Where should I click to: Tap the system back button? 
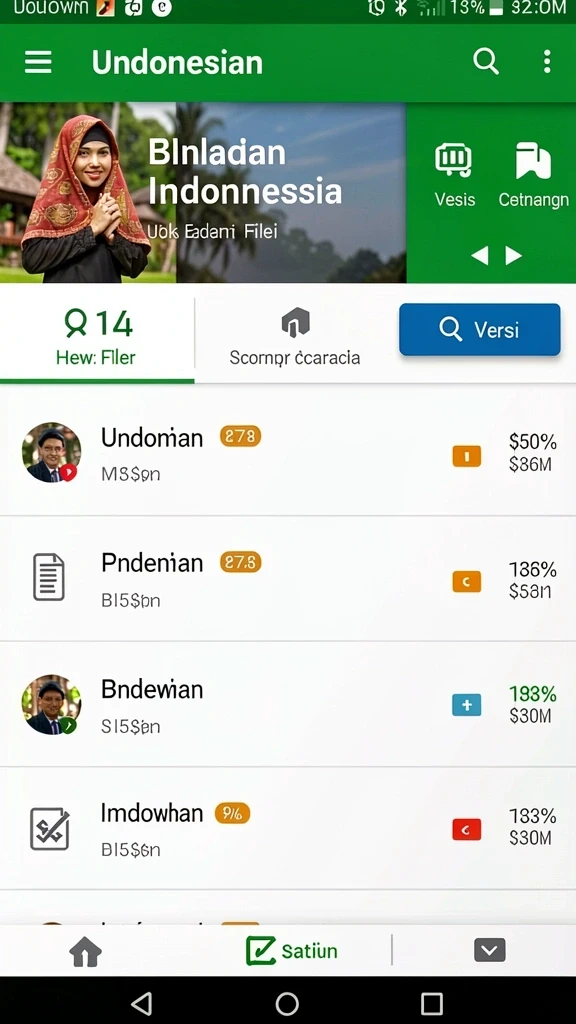click(142, 1002)
